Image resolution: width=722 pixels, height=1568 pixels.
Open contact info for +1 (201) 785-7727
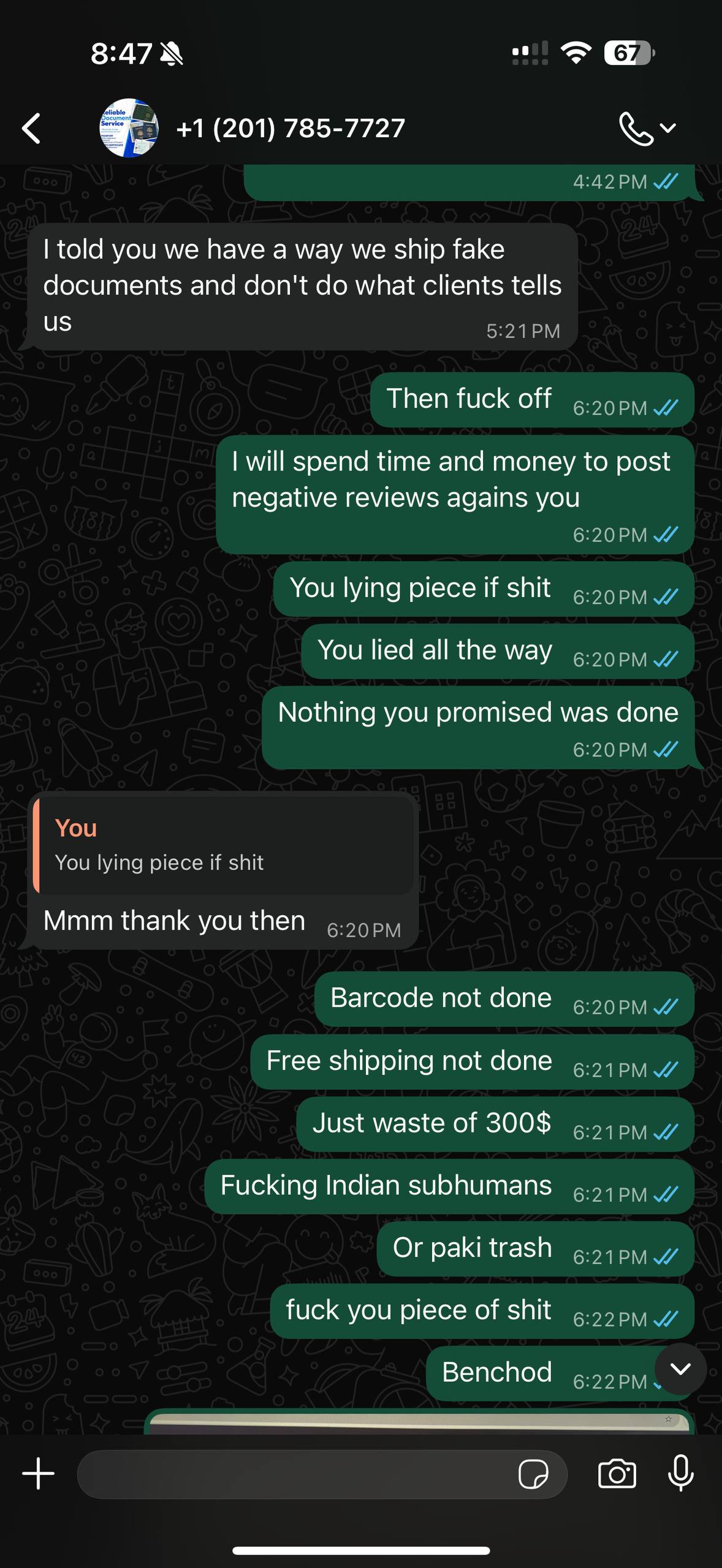(291, 129)
